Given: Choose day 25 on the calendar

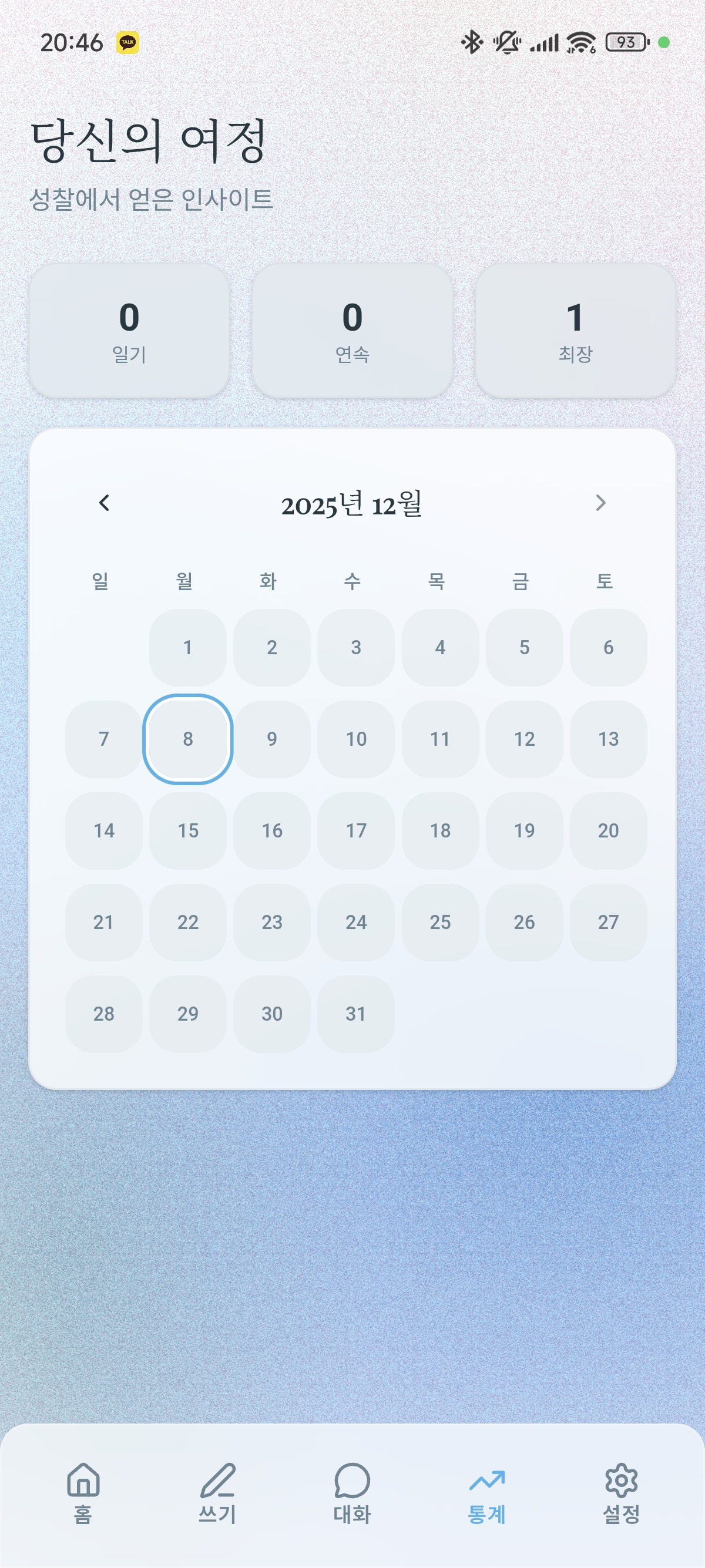Looking at the screenshot, I should click(x=440, y=922).
